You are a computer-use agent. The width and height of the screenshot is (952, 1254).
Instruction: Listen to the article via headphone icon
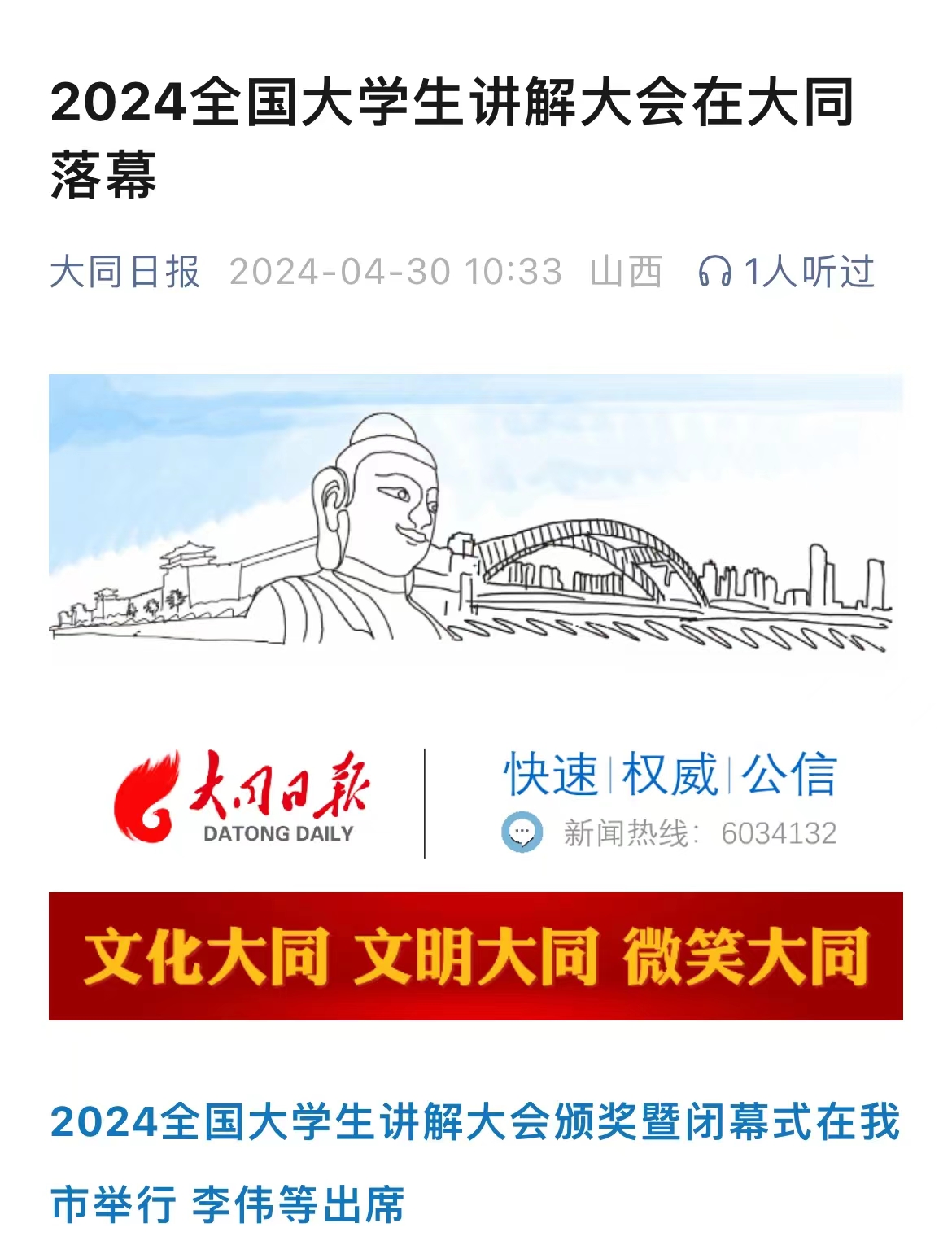714,272
